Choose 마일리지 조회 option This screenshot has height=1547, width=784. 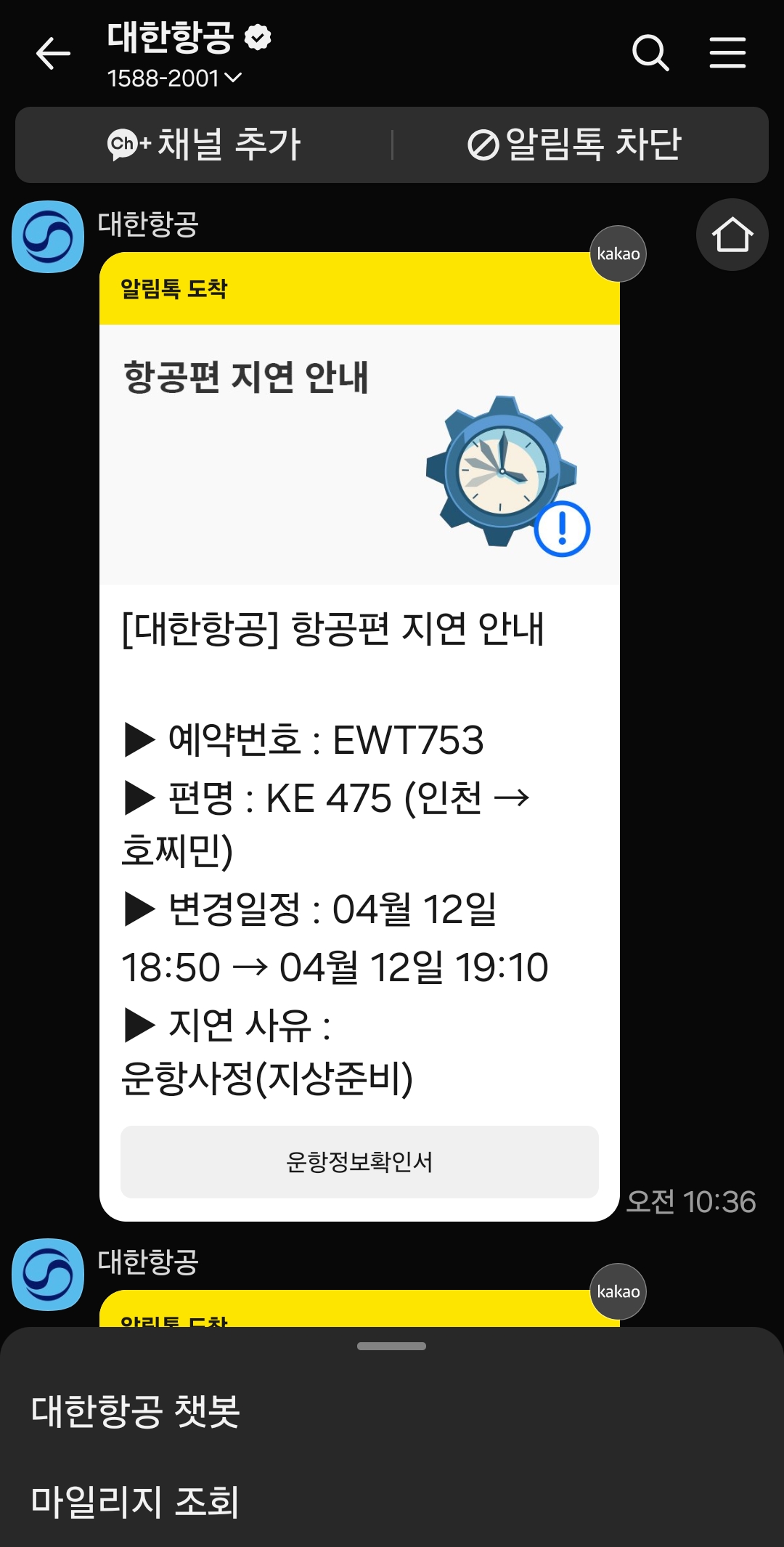(135, 1501)
